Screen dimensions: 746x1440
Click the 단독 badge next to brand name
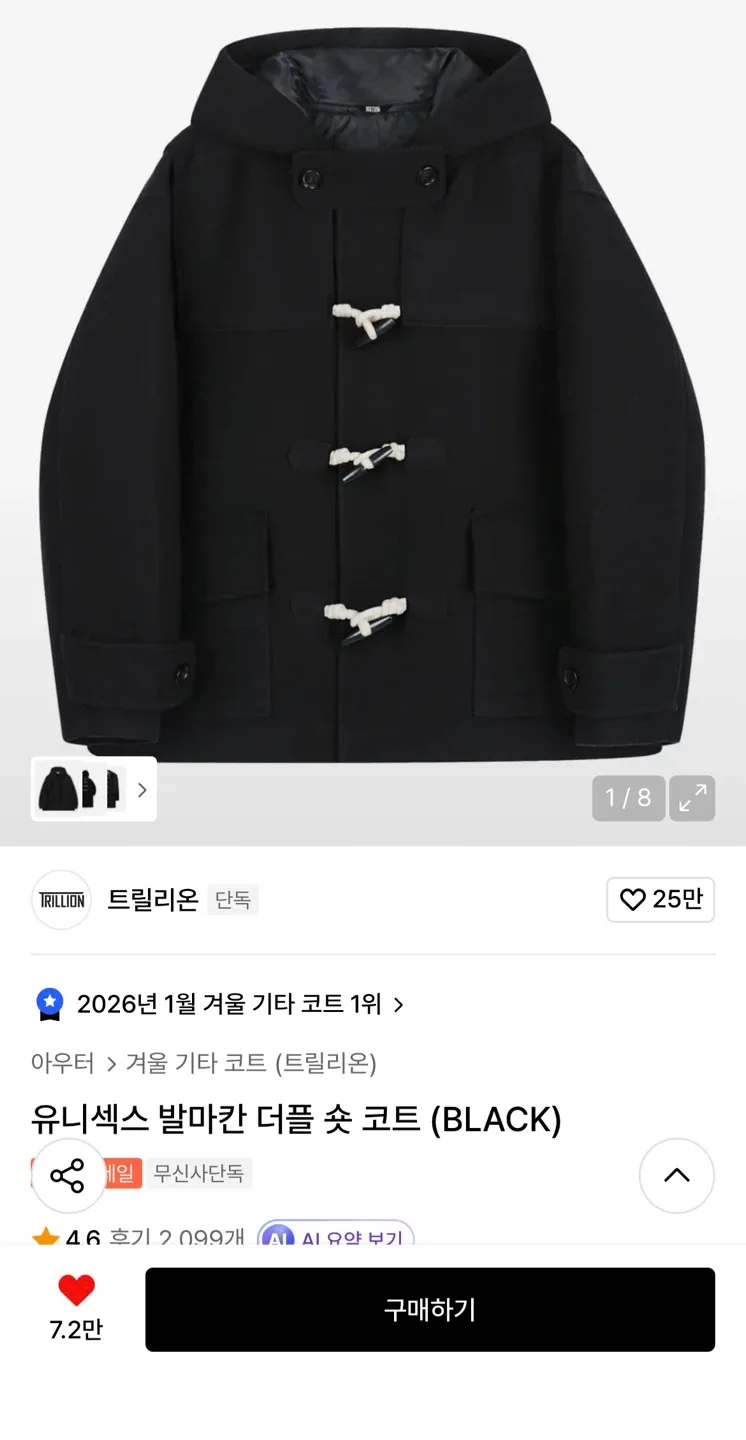233,900
